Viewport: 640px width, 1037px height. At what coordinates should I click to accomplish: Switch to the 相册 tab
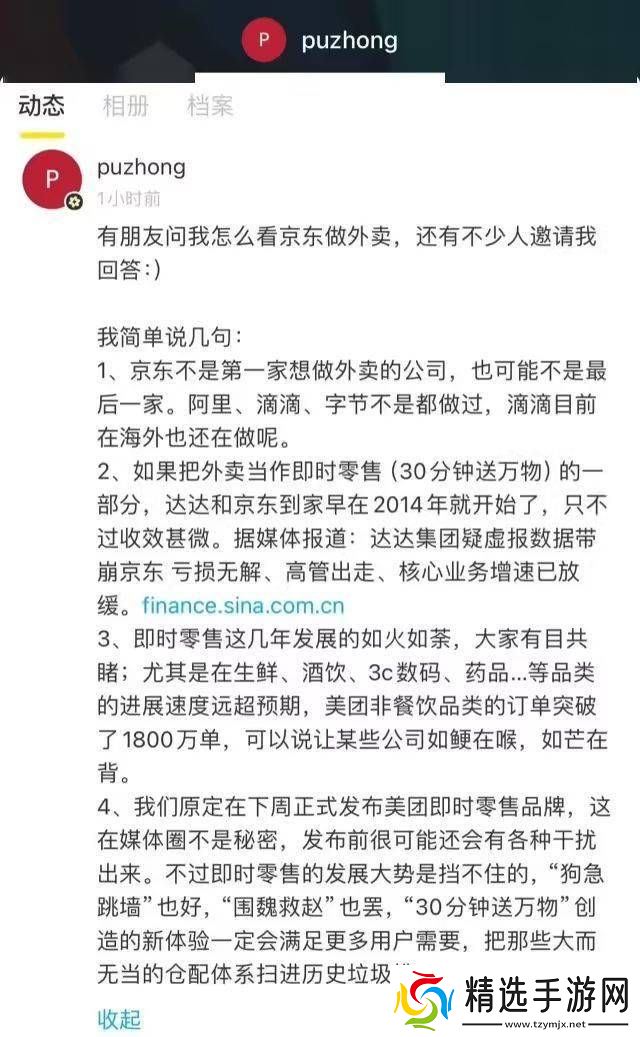[x=125, y=105]
